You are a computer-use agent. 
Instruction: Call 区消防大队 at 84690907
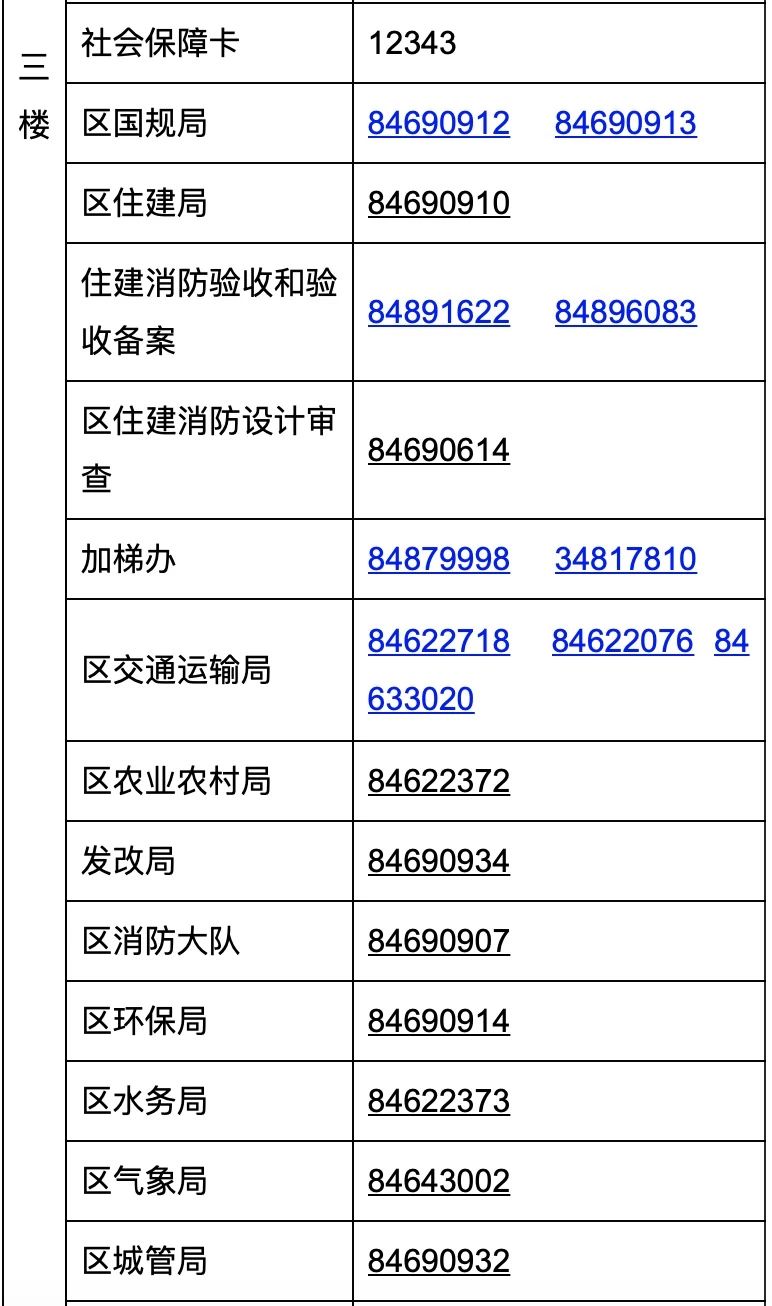tap(438, 941)
